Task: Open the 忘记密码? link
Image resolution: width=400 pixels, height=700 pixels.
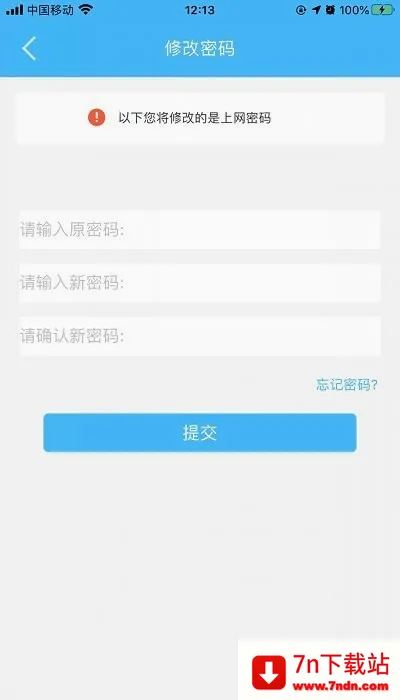Action: pyautogui.click(x=347, y=384)
